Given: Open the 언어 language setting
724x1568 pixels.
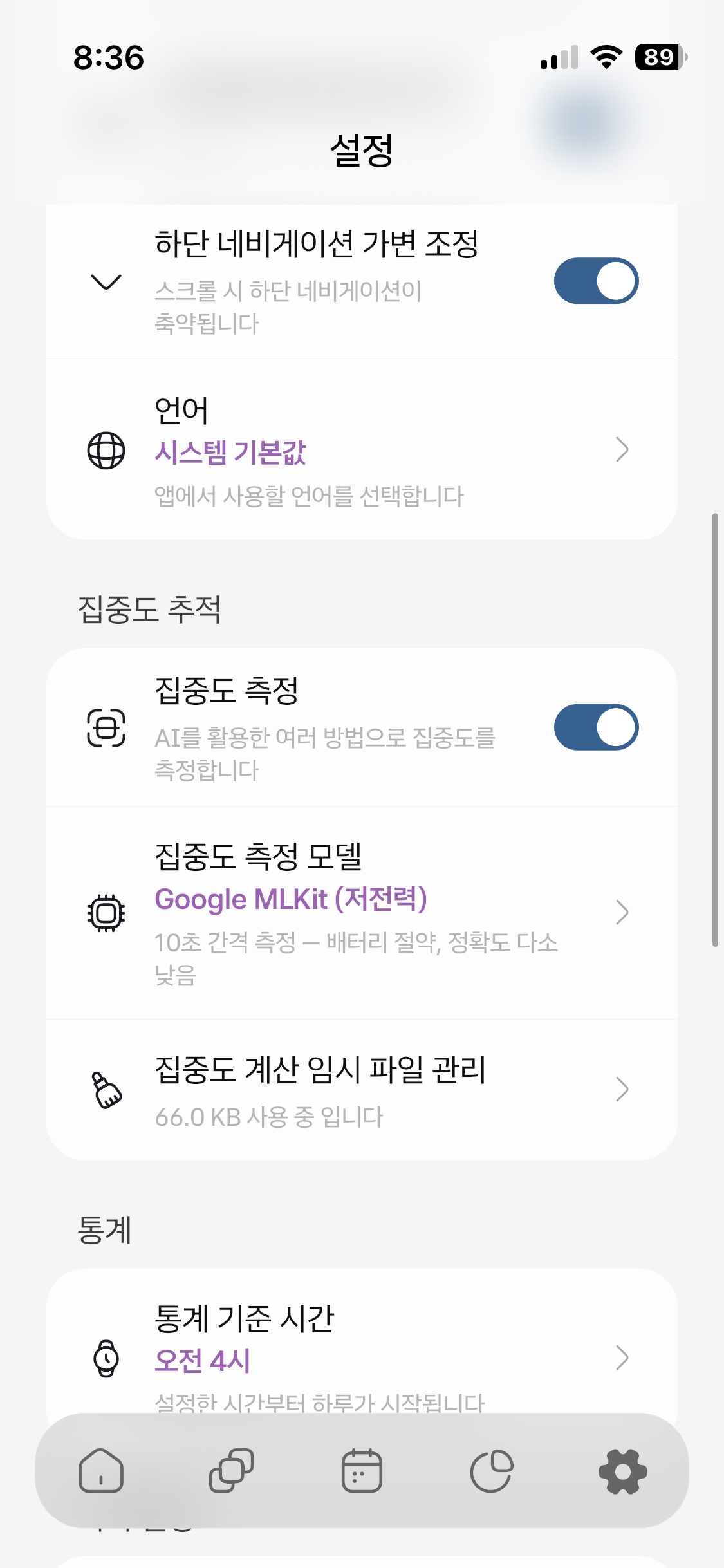Looking at the screenshot, I should pos(360,450).
